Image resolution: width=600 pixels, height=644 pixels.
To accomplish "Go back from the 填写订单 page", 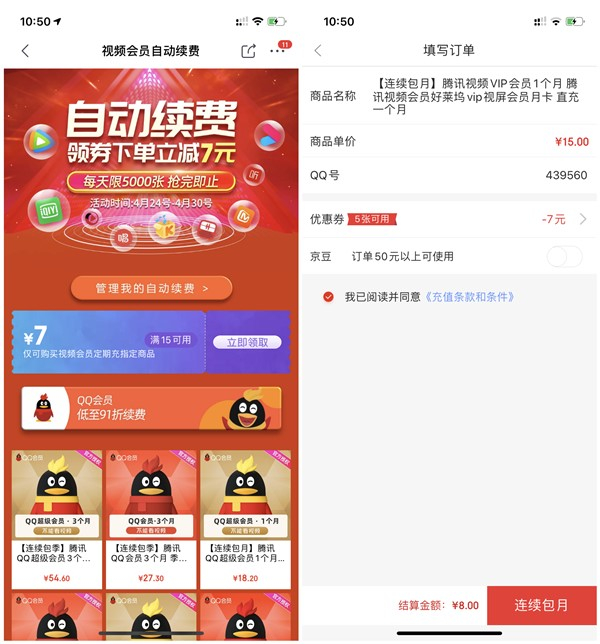I will point(318,51).
